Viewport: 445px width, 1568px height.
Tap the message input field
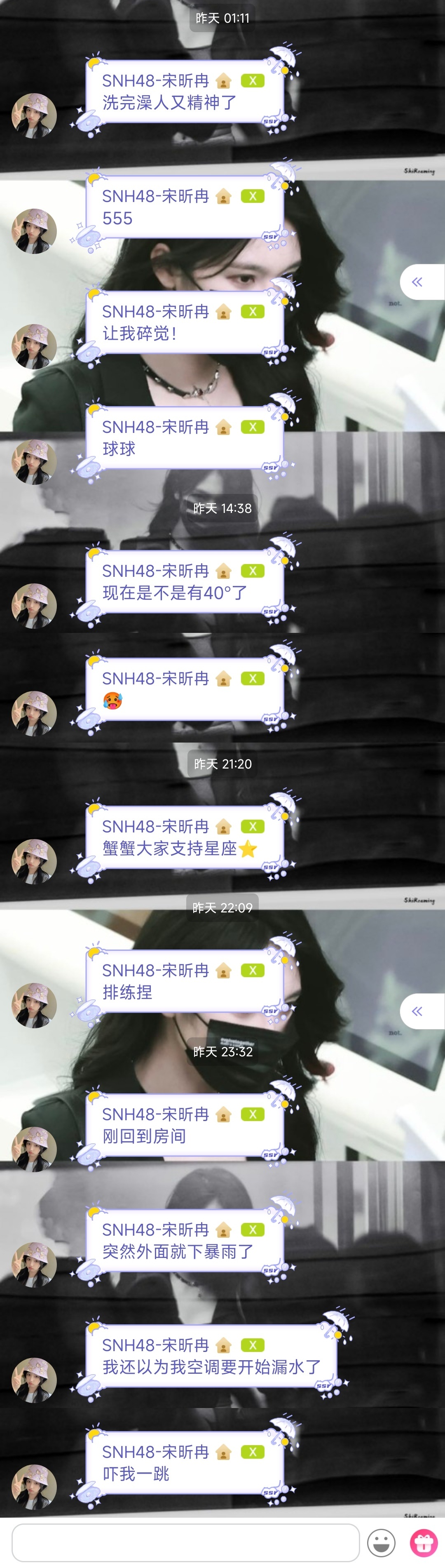[x=185, y=1543]
